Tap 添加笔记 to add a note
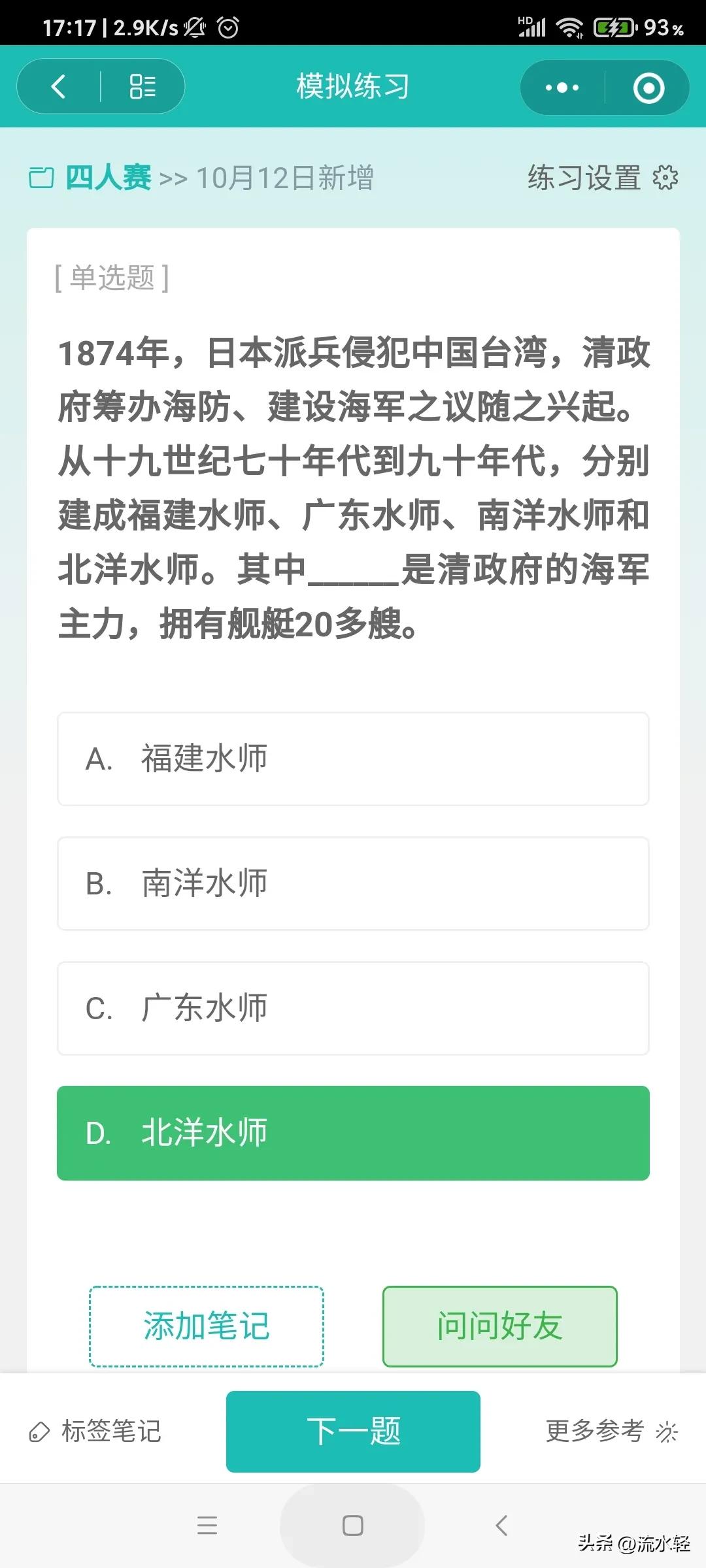 207,1325
